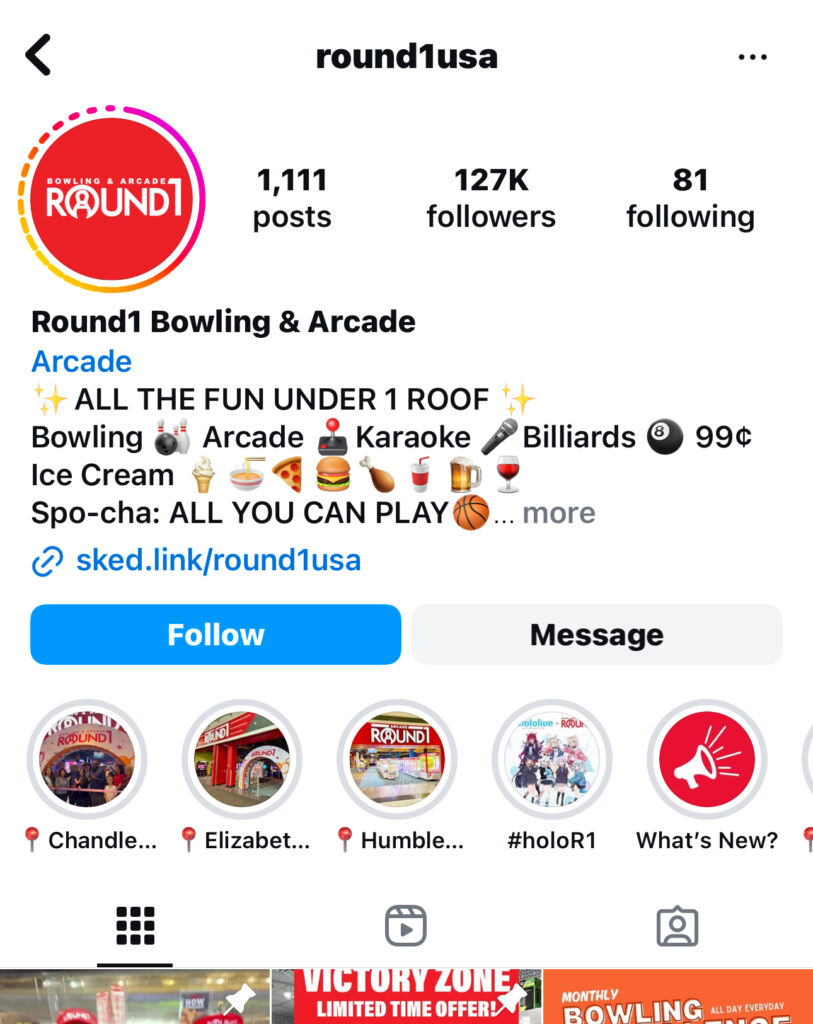Message Round1 Bowling & Arcade
Screen dimensions: 813x1024
[596, 634]
